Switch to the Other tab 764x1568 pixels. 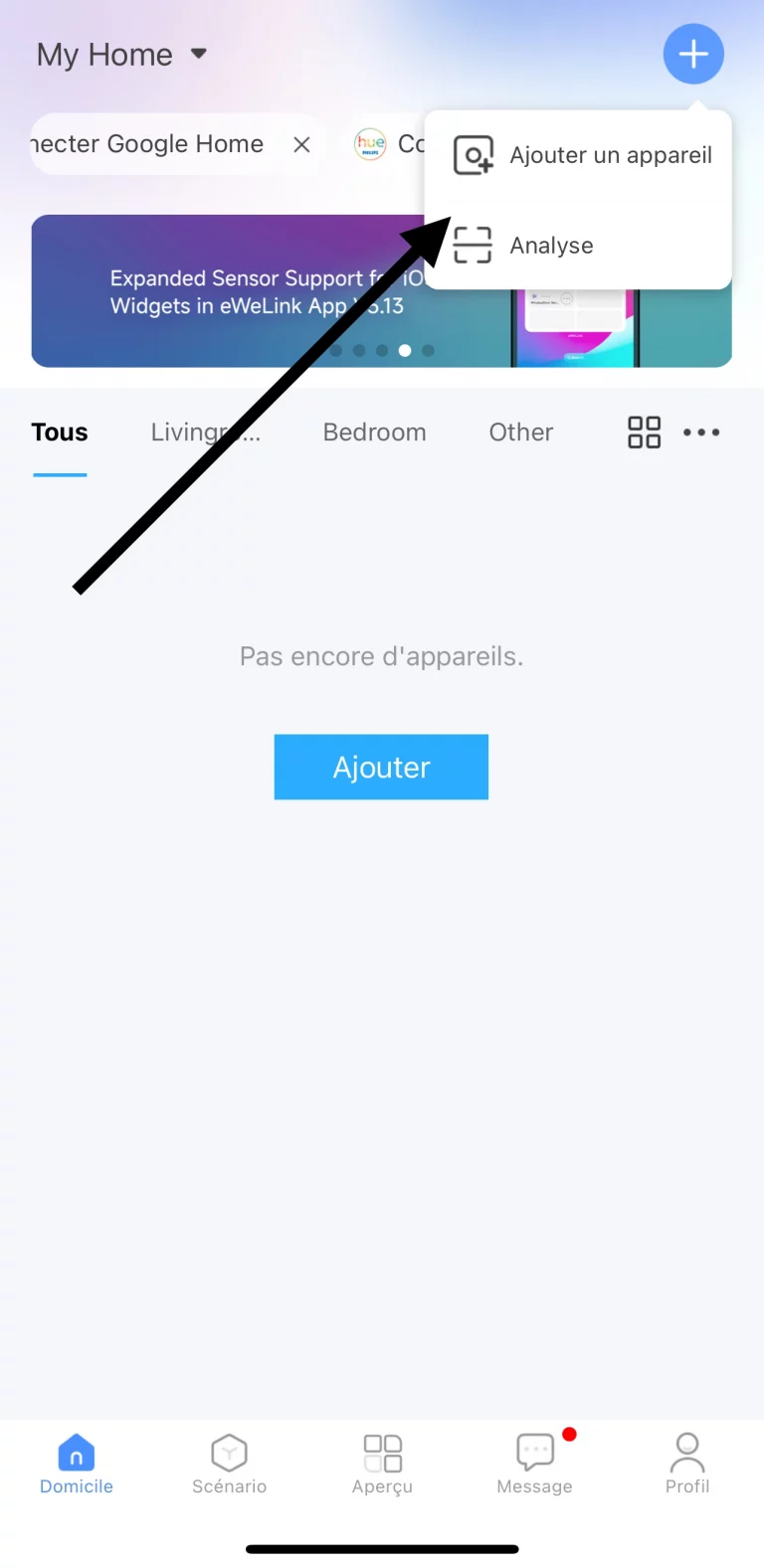pyautogui.click(x=520, y=433)
